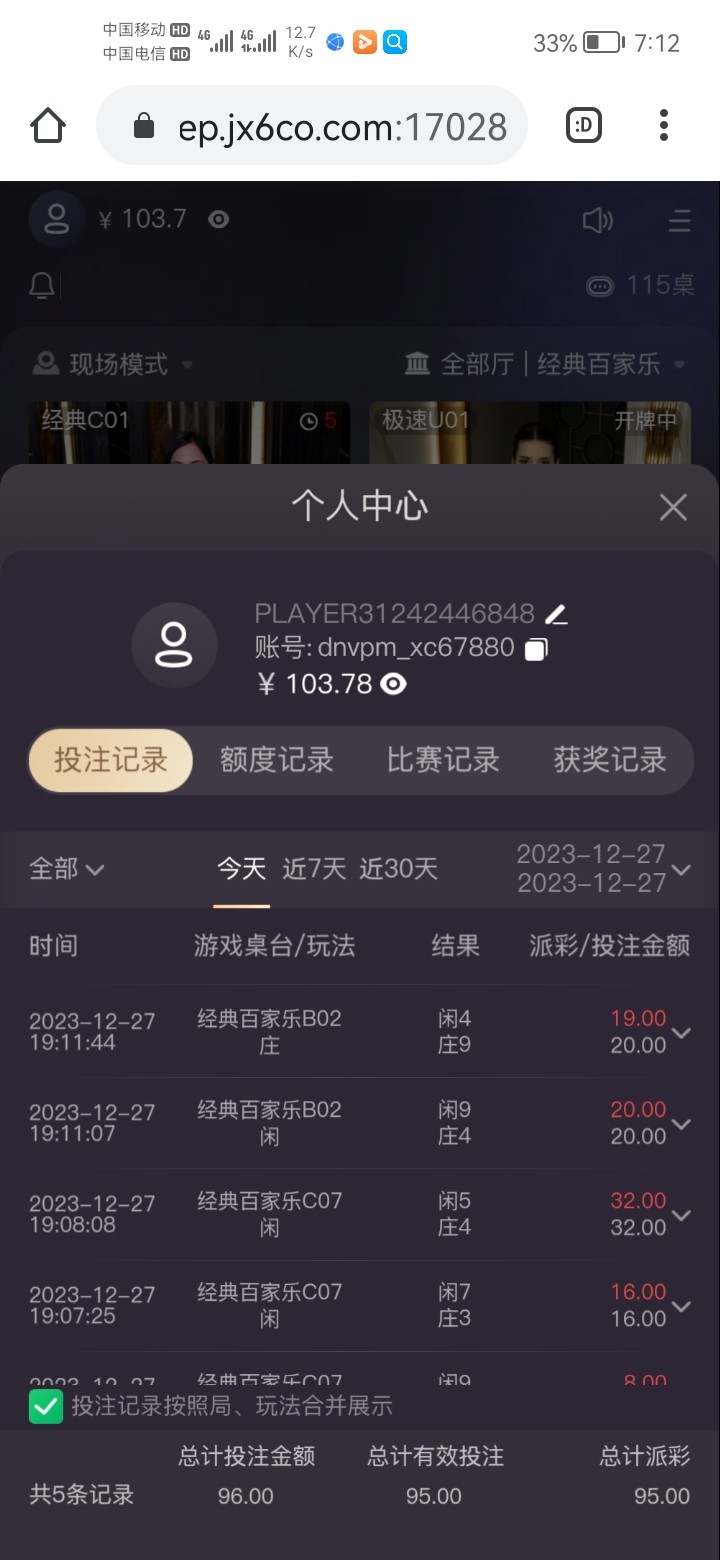Image resolution: width=720 pixels, height=1560 pixels.
Task: Switch to the 额度记录 tab
Action: coord(276,760)
